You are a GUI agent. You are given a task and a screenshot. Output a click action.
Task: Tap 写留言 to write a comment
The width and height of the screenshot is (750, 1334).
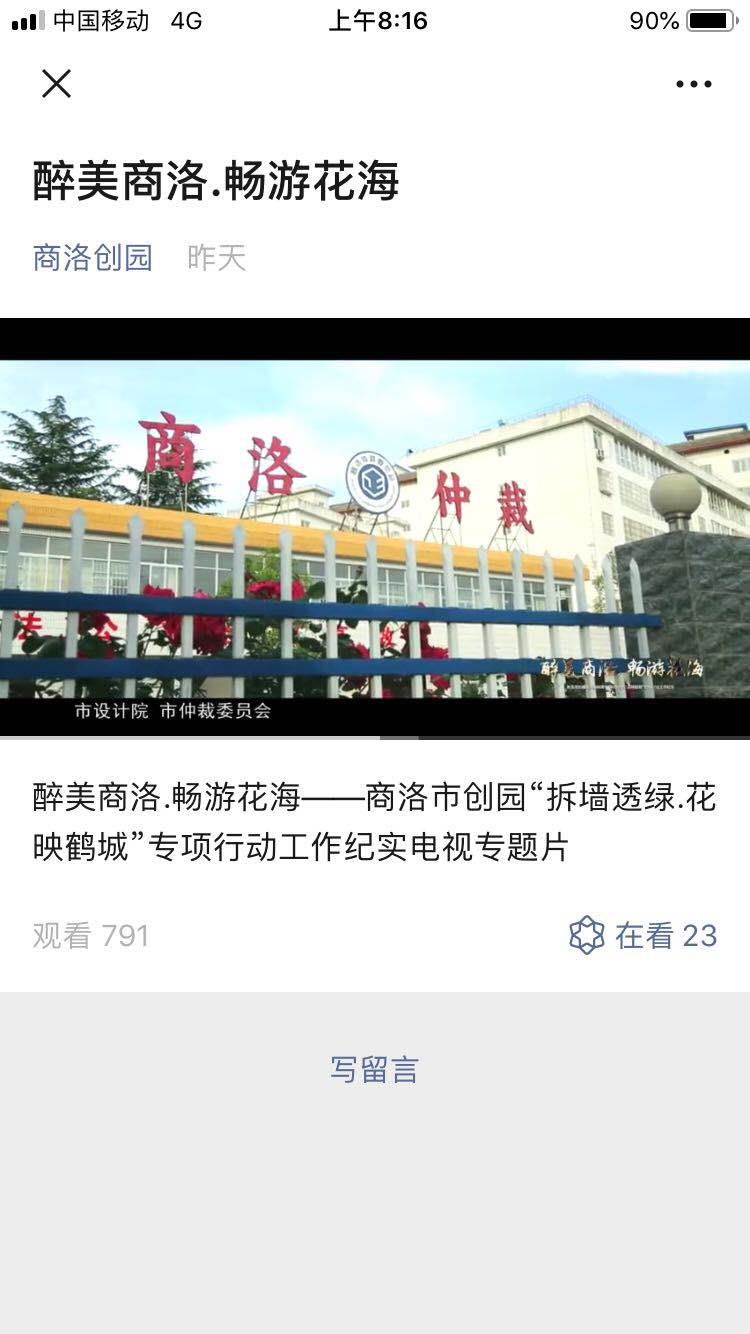[374, 1069]
